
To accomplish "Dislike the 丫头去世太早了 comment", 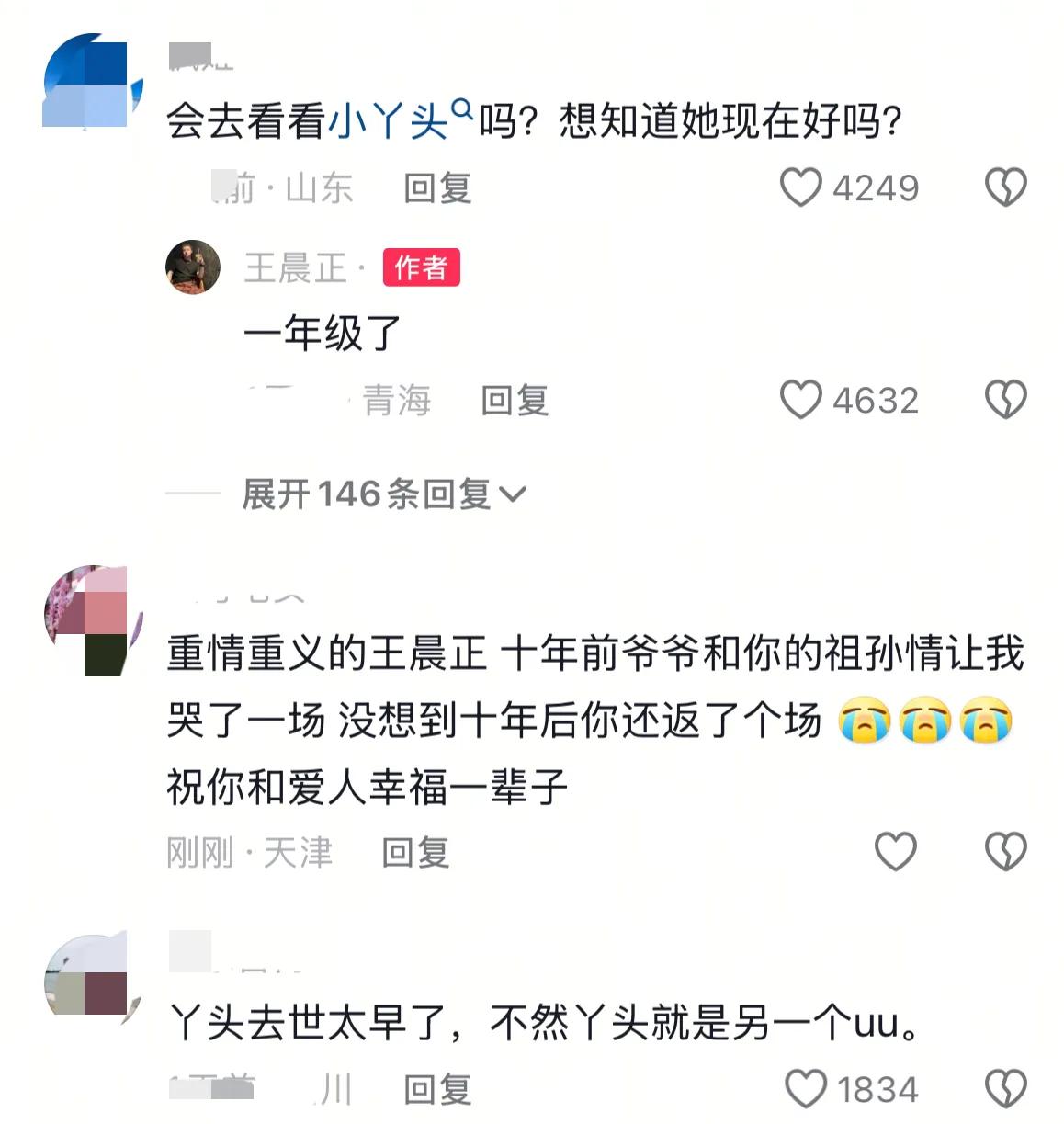I will pyautogui.click(x=1005, y=1089).
